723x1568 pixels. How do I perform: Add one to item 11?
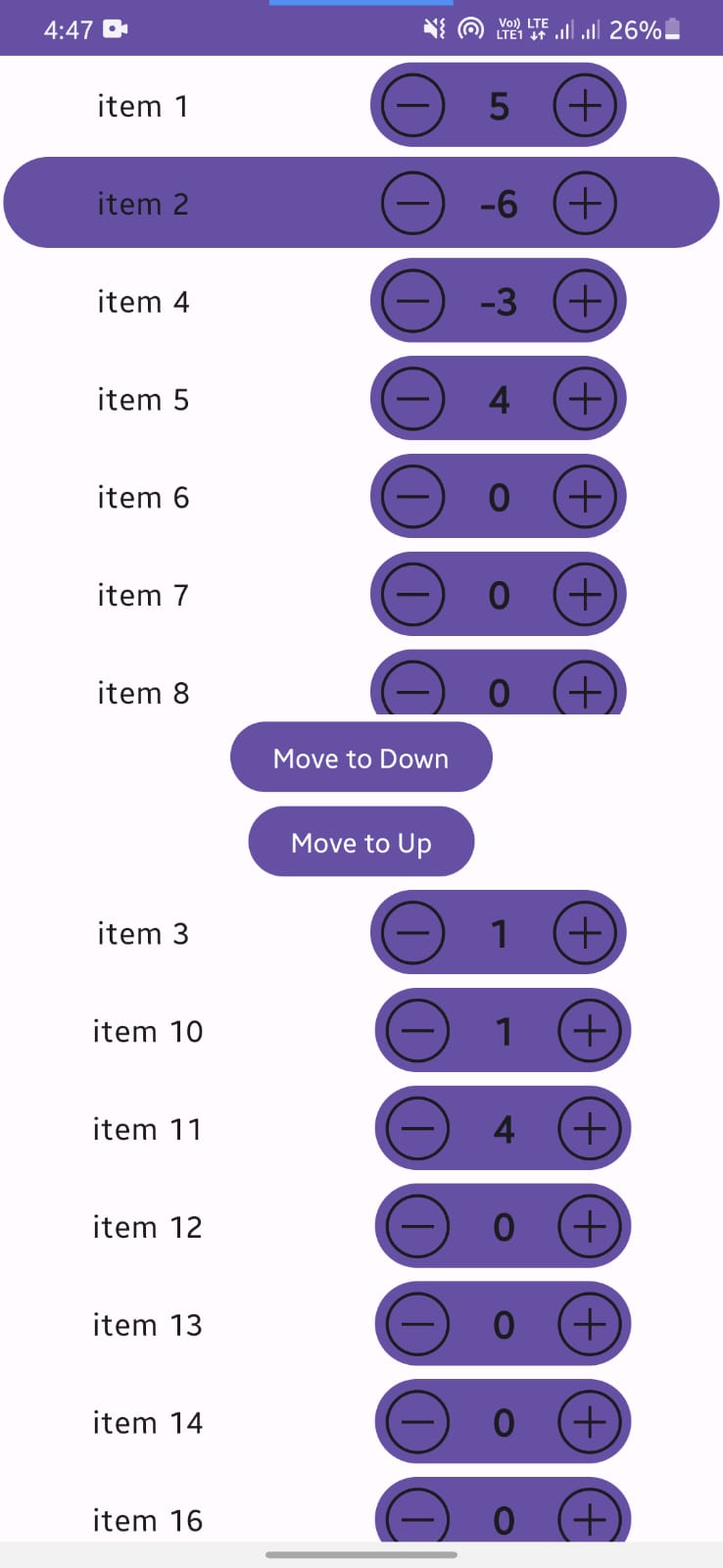pos(590,1129)
